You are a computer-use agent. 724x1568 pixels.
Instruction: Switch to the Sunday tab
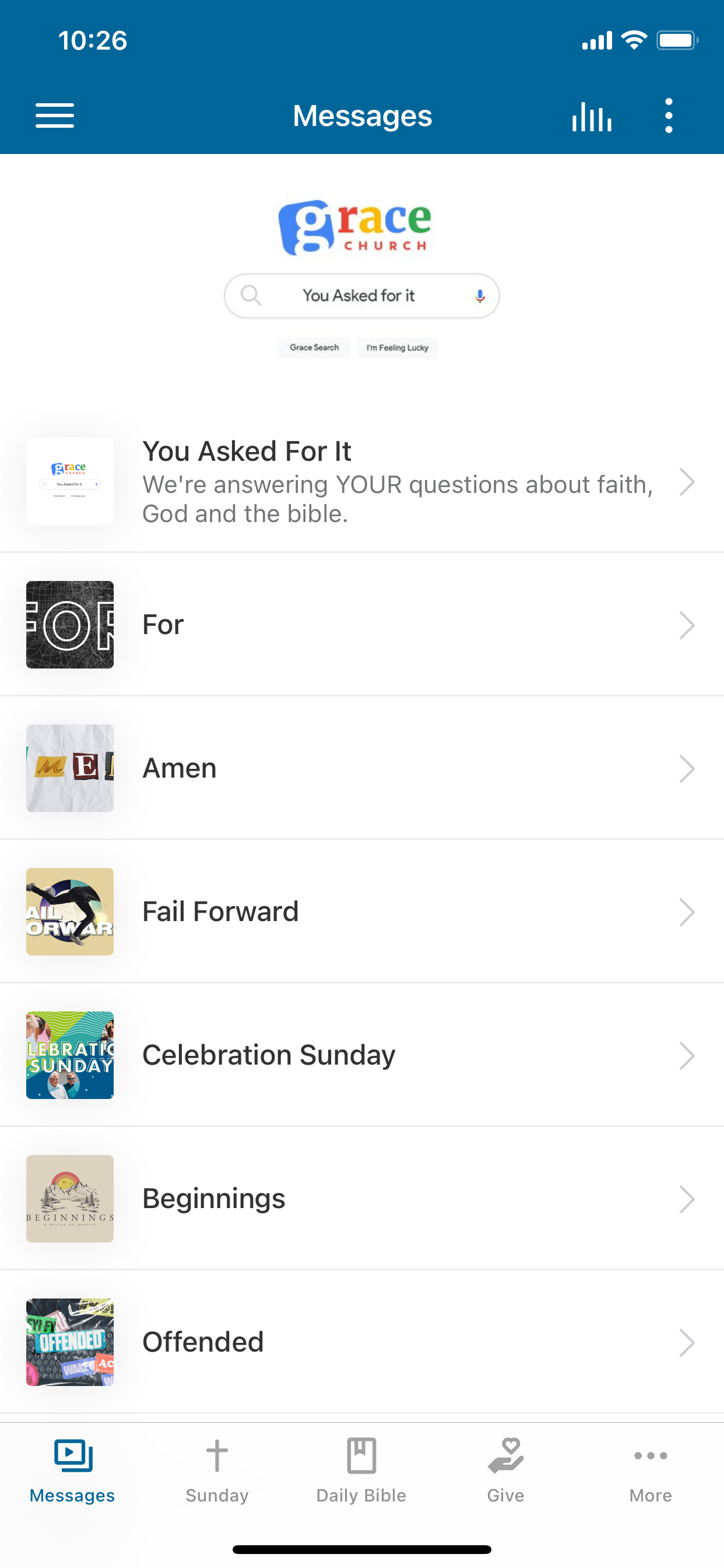click(x=217, y=1471)
